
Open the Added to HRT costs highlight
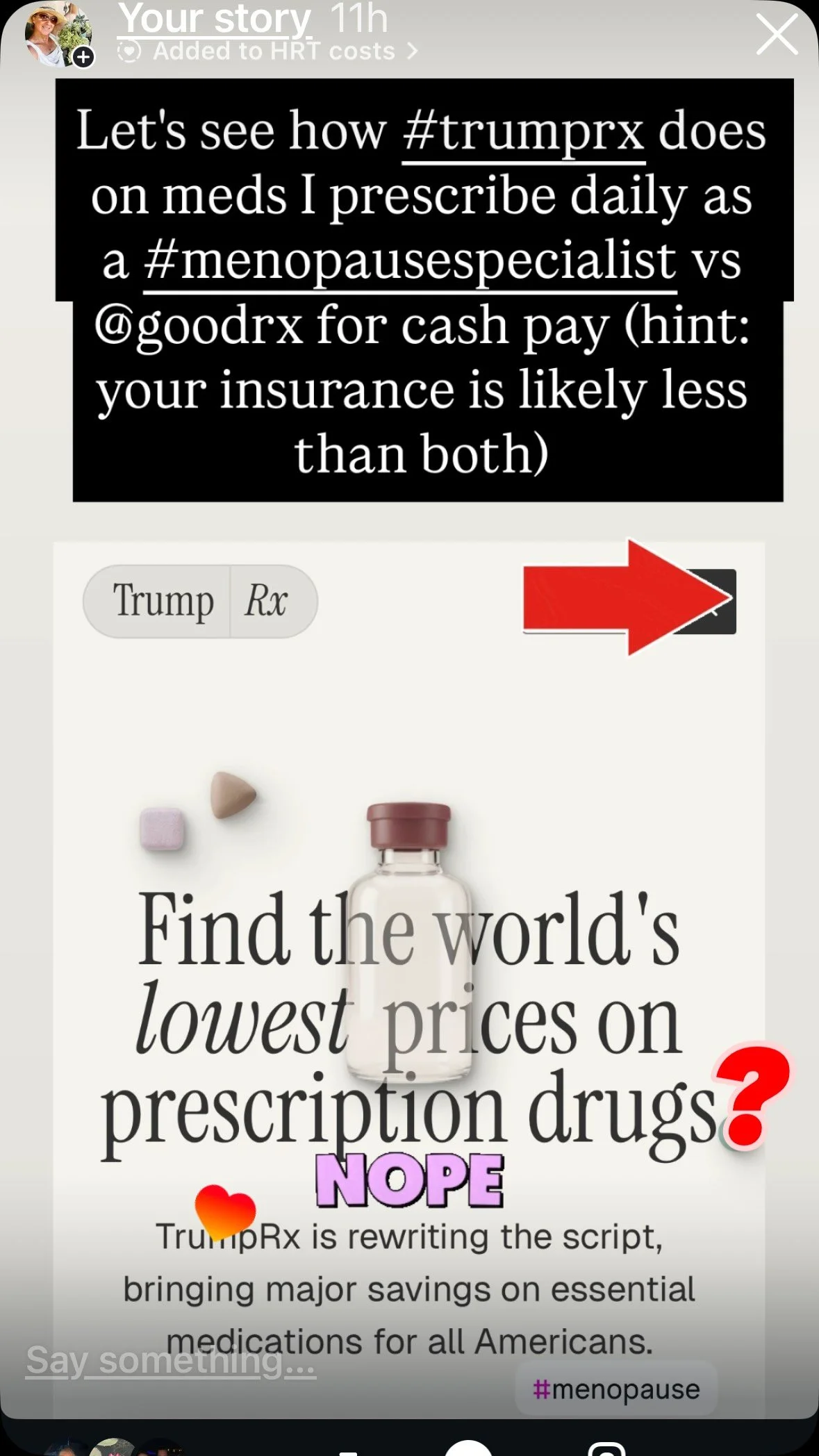tap(268, 51)
